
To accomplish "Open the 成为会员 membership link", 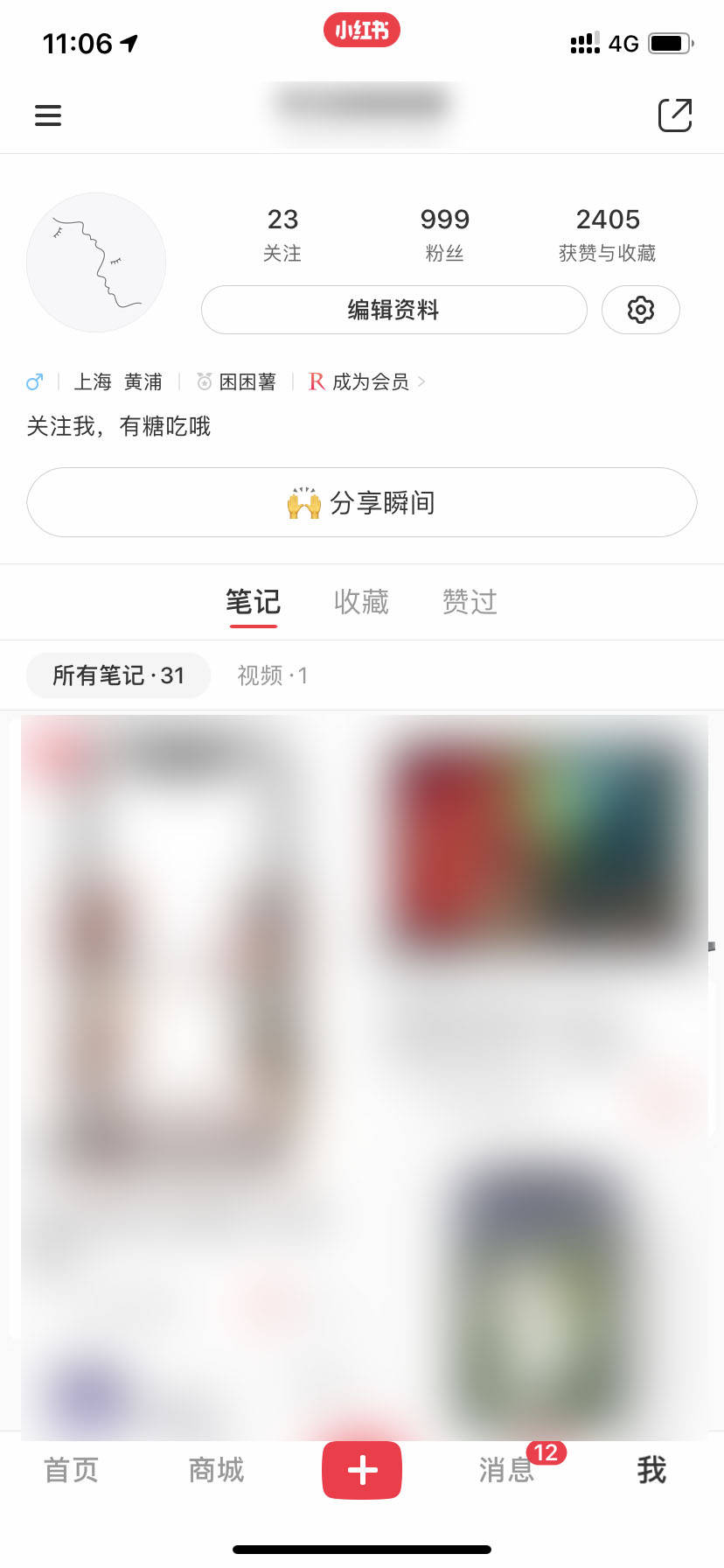I will [367, 381].
